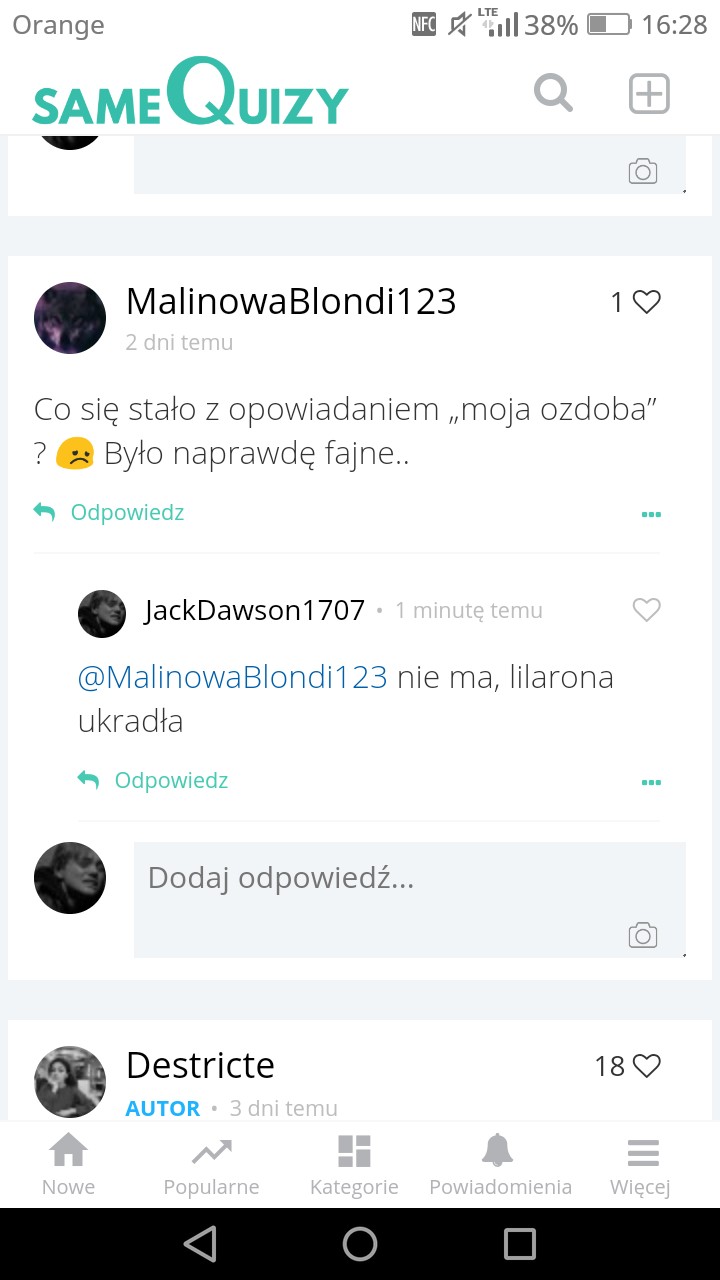Tap the plus icon to create new content
The image size is (720, 1280).
(649, 94)
